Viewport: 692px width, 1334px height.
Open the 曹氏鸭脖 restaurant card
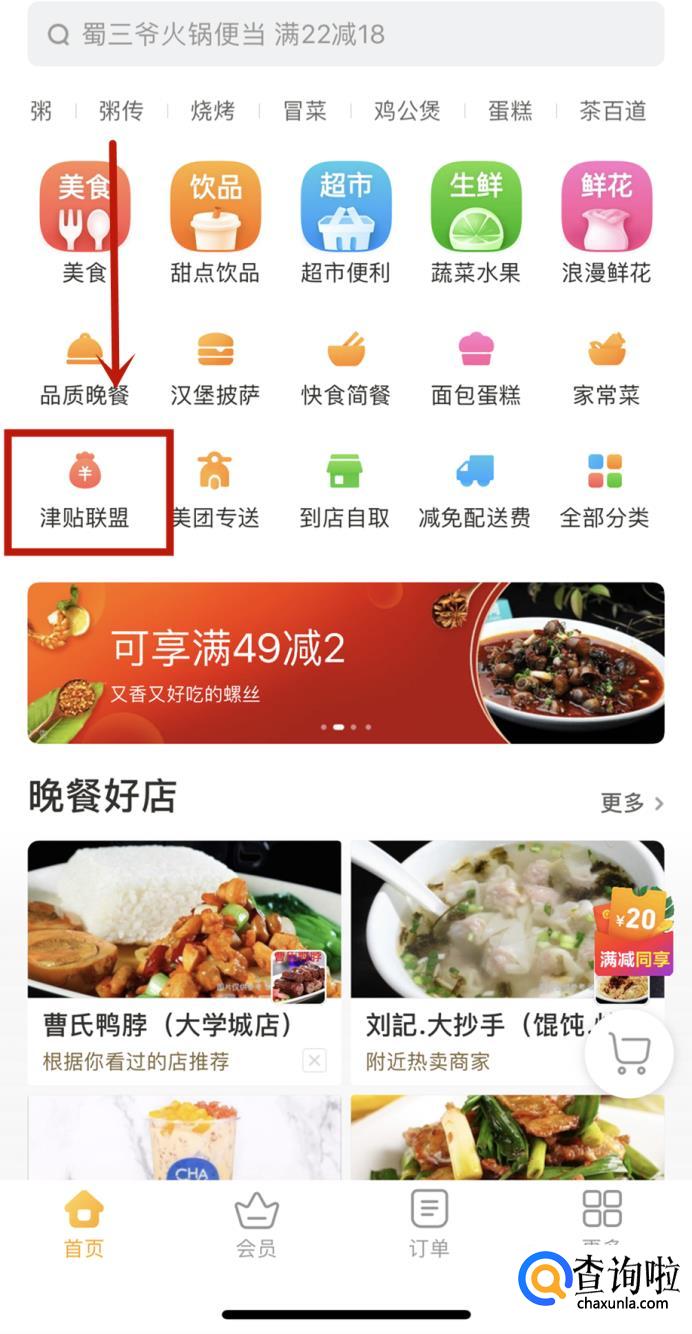[184, 960]
